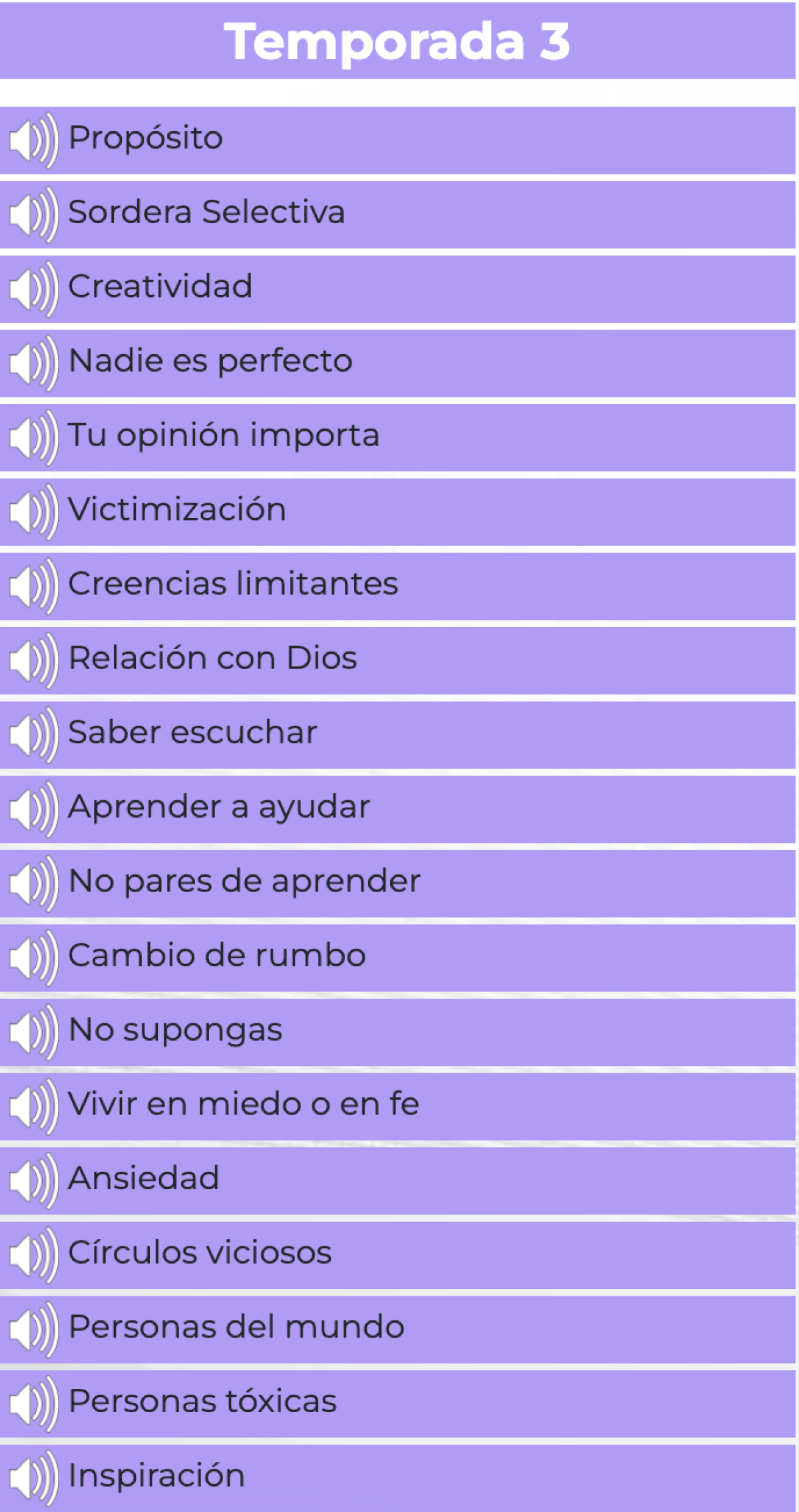Select the Nadie es perfecto episode

coord(398,364)
